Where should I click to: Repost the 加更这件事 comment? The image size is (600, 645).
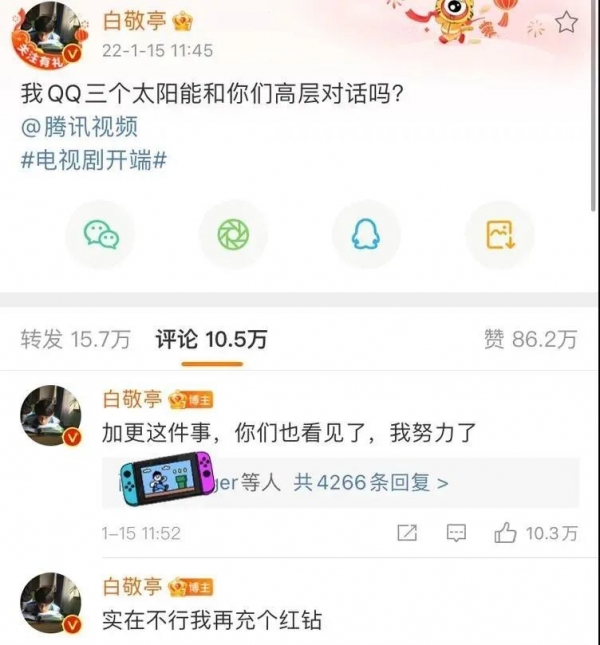(x=407, y=533)
